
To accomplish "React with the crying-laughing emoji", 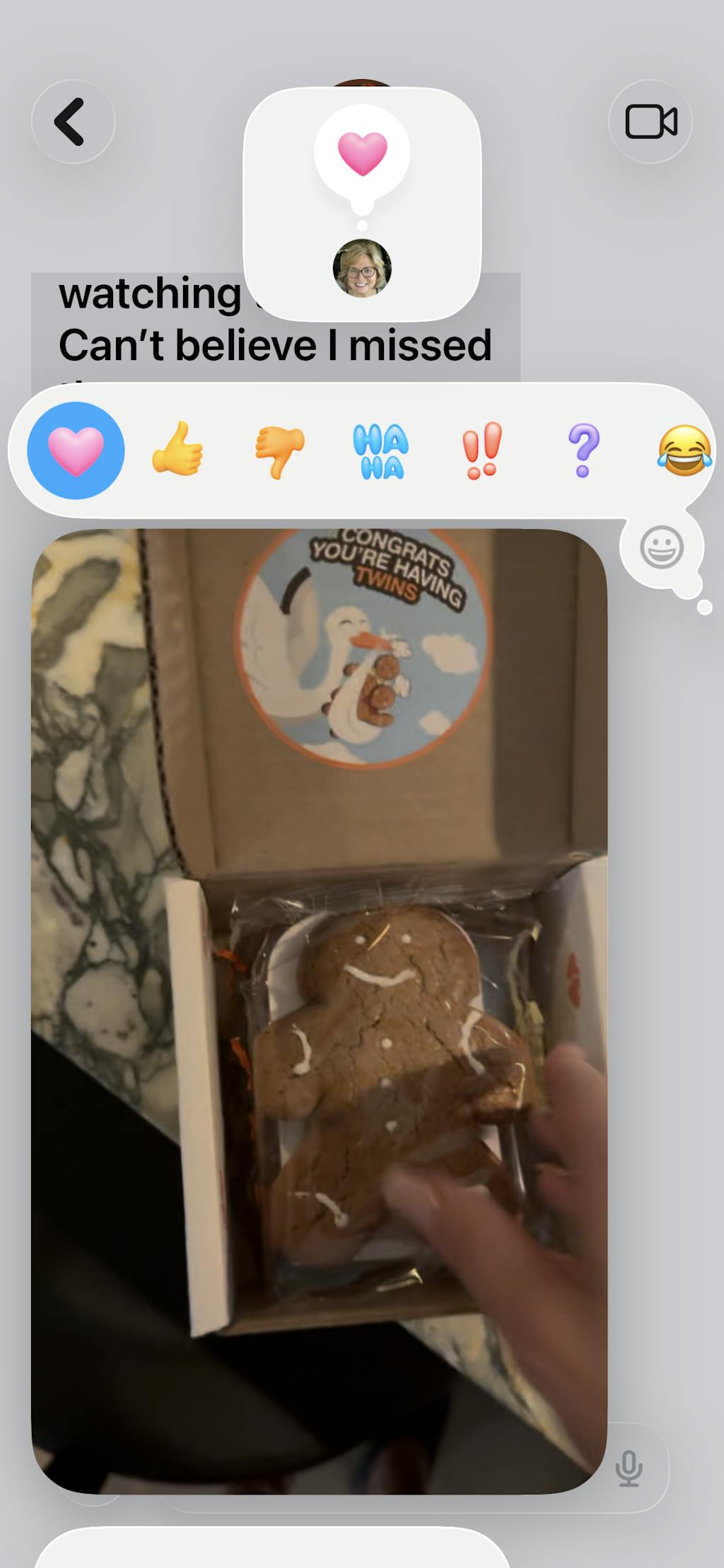I will click(x=684, y=450).
